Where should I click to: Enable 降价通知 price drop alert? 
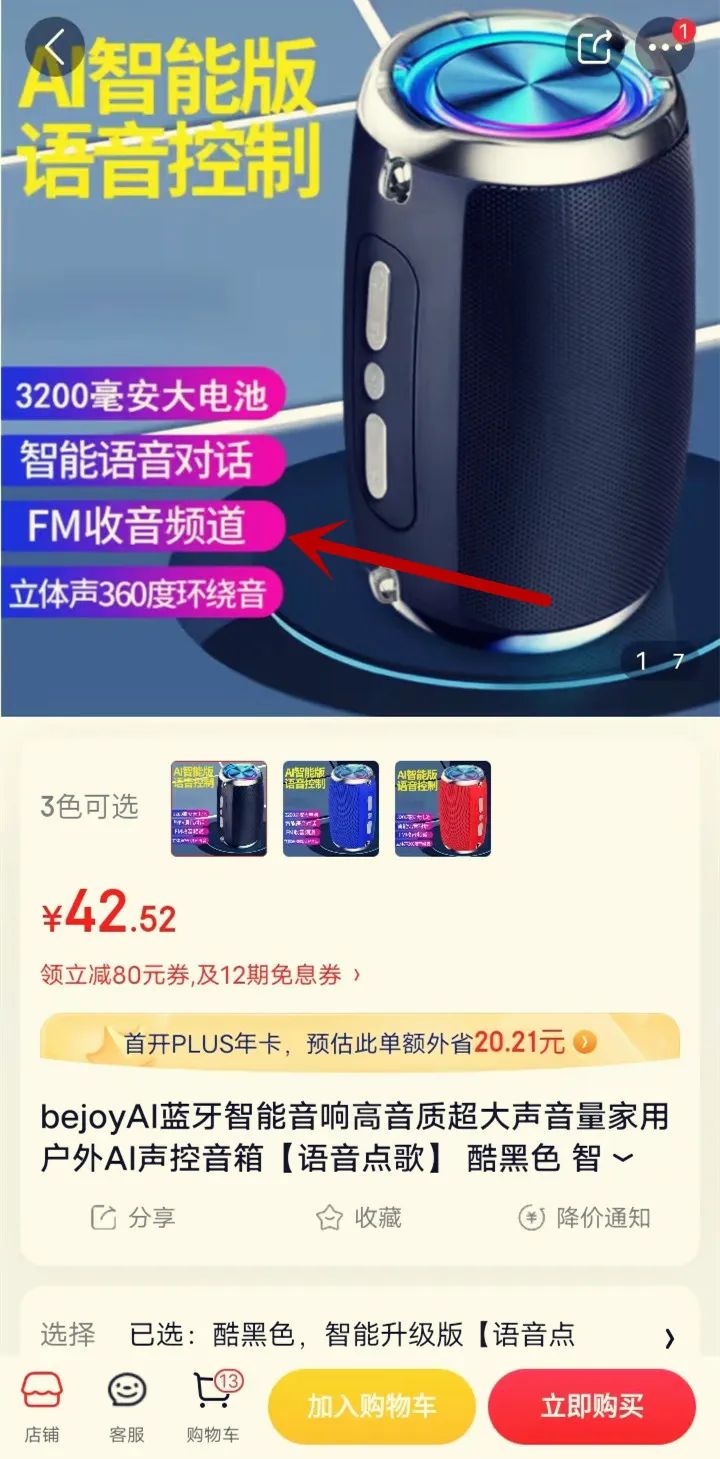tap(585, 1217)
